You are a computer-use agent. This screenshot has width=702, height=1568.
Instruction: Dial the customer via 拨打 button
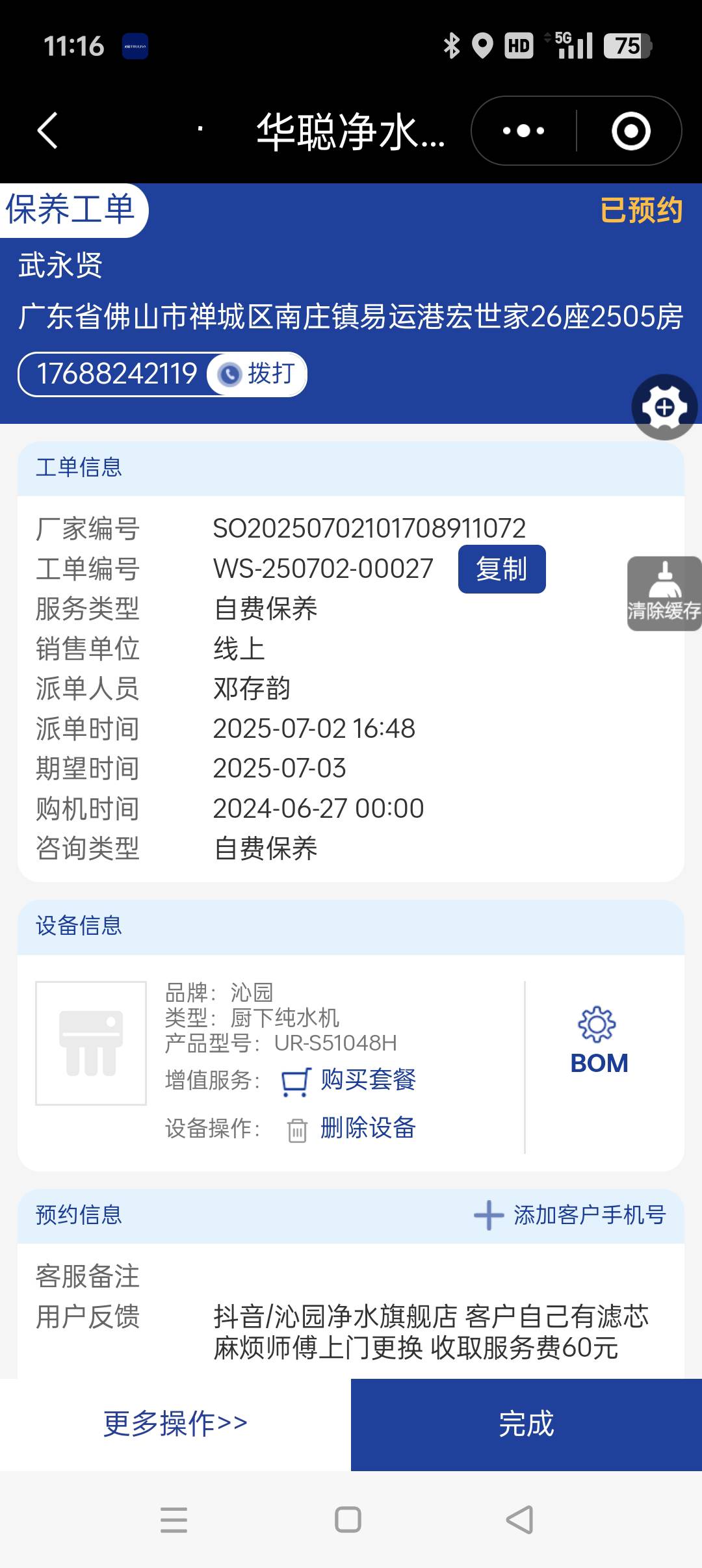tap(257, 374)
